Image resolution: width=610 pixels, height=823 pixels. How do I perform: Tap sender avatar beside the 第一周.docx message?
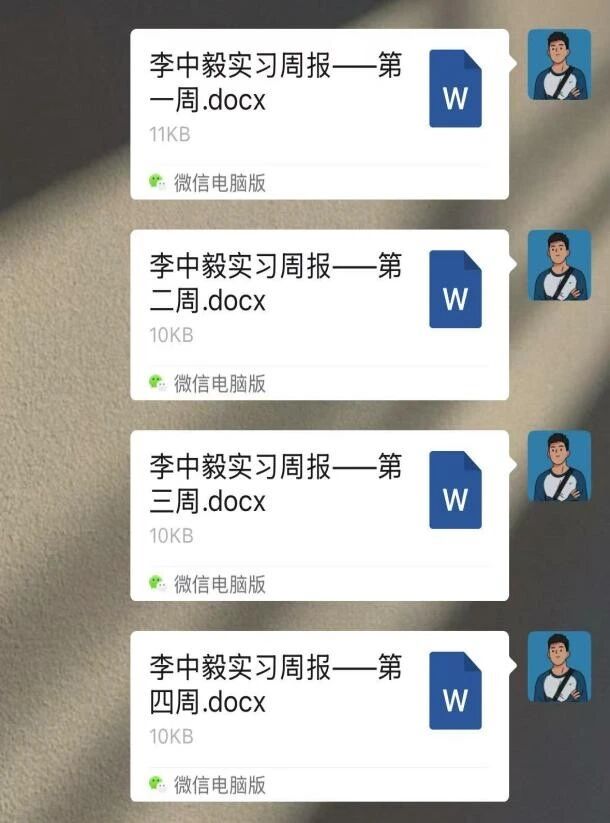[x=559, y=65]
